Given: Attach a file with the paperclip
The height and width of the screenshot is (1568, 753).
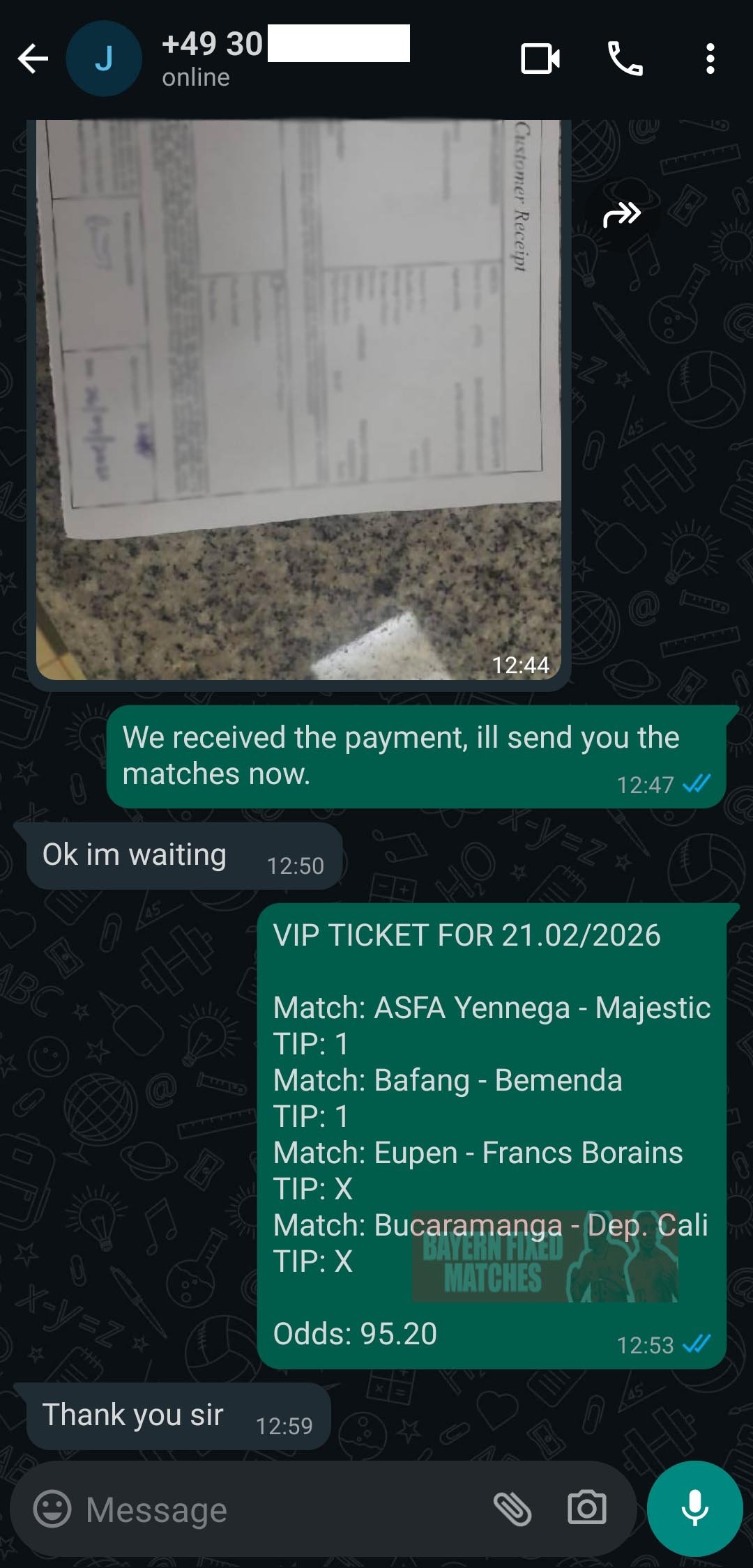Looking at the screenshot, I should point(512,1509).
